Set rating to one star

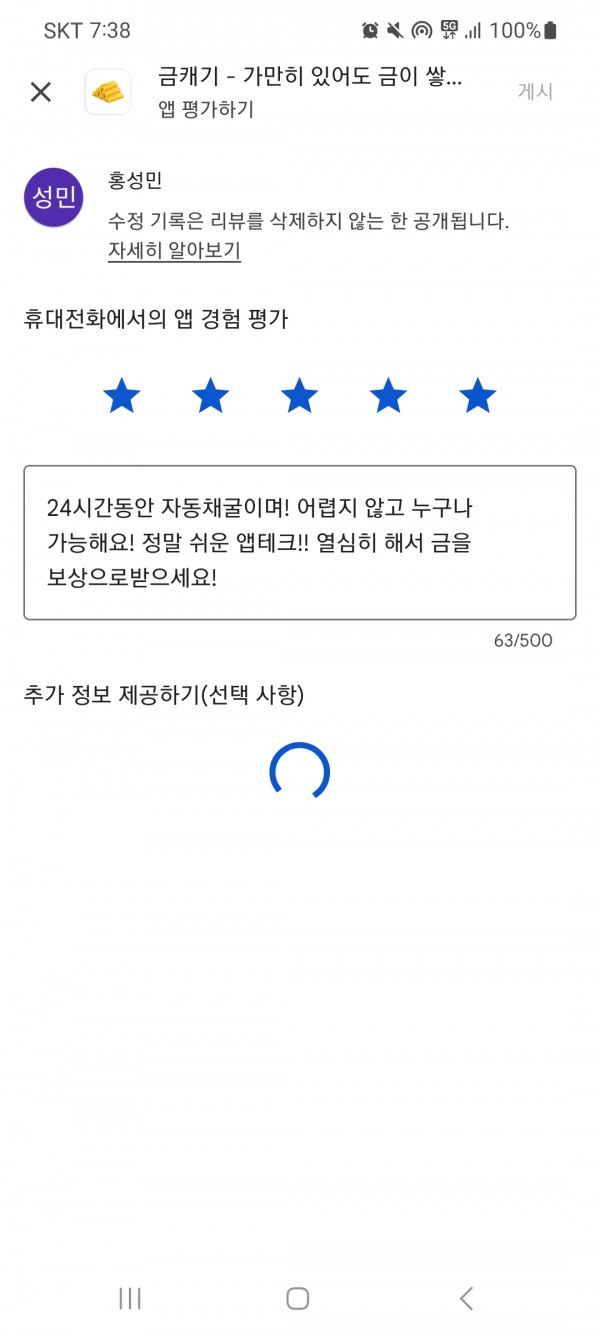[x=122, y=396]
